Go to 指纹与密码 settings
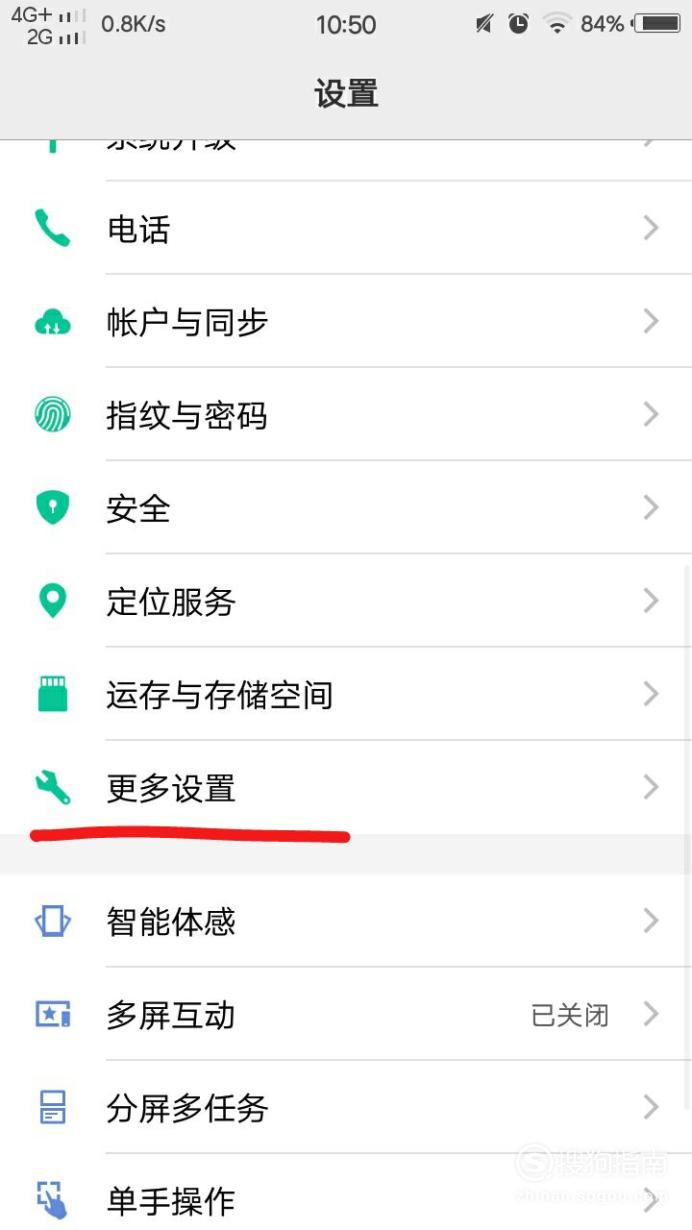The height and width of the screenshot is (1230, 692). point(346,414)
